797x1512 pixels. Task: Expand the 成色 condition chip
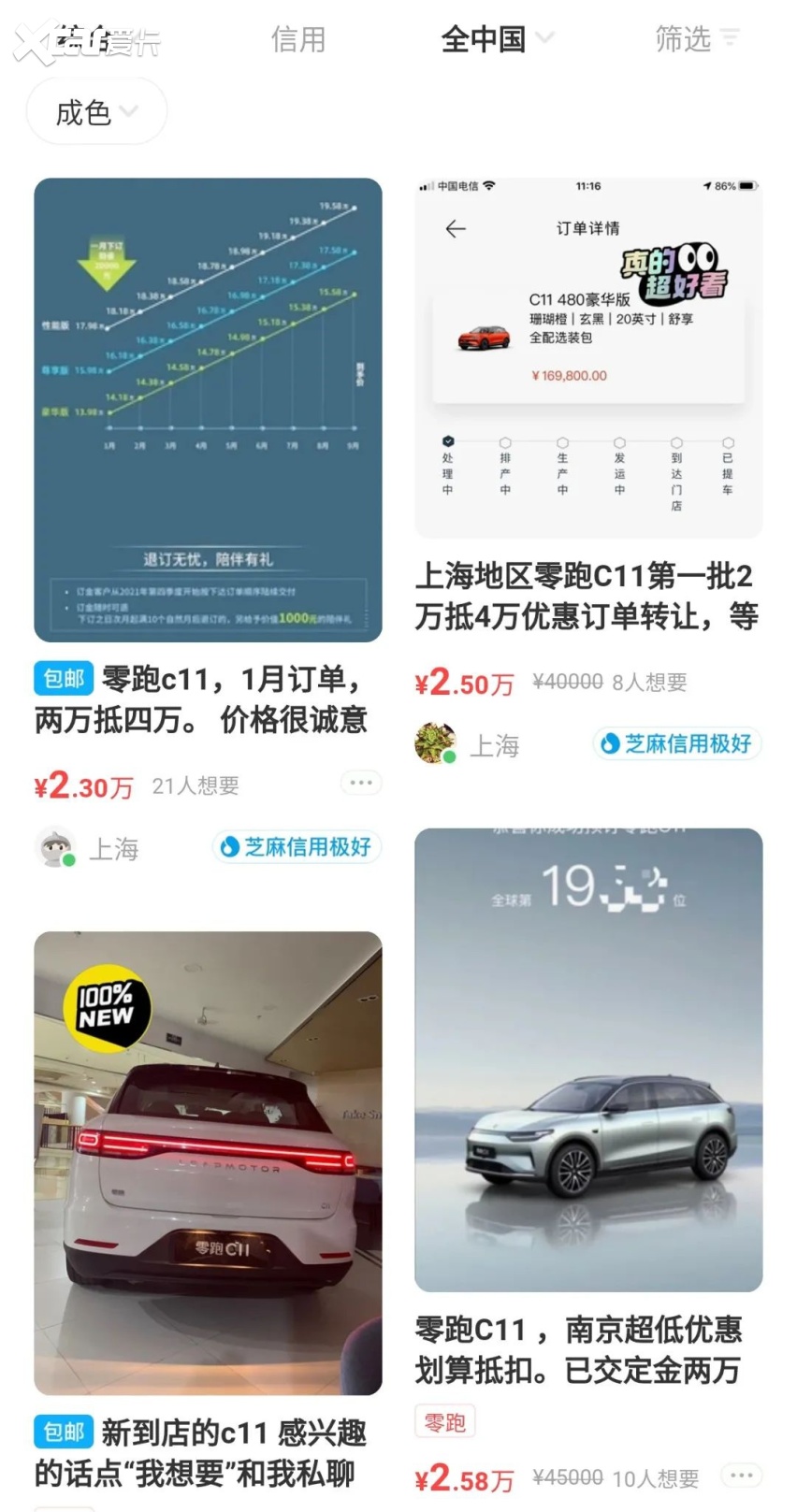96,112
